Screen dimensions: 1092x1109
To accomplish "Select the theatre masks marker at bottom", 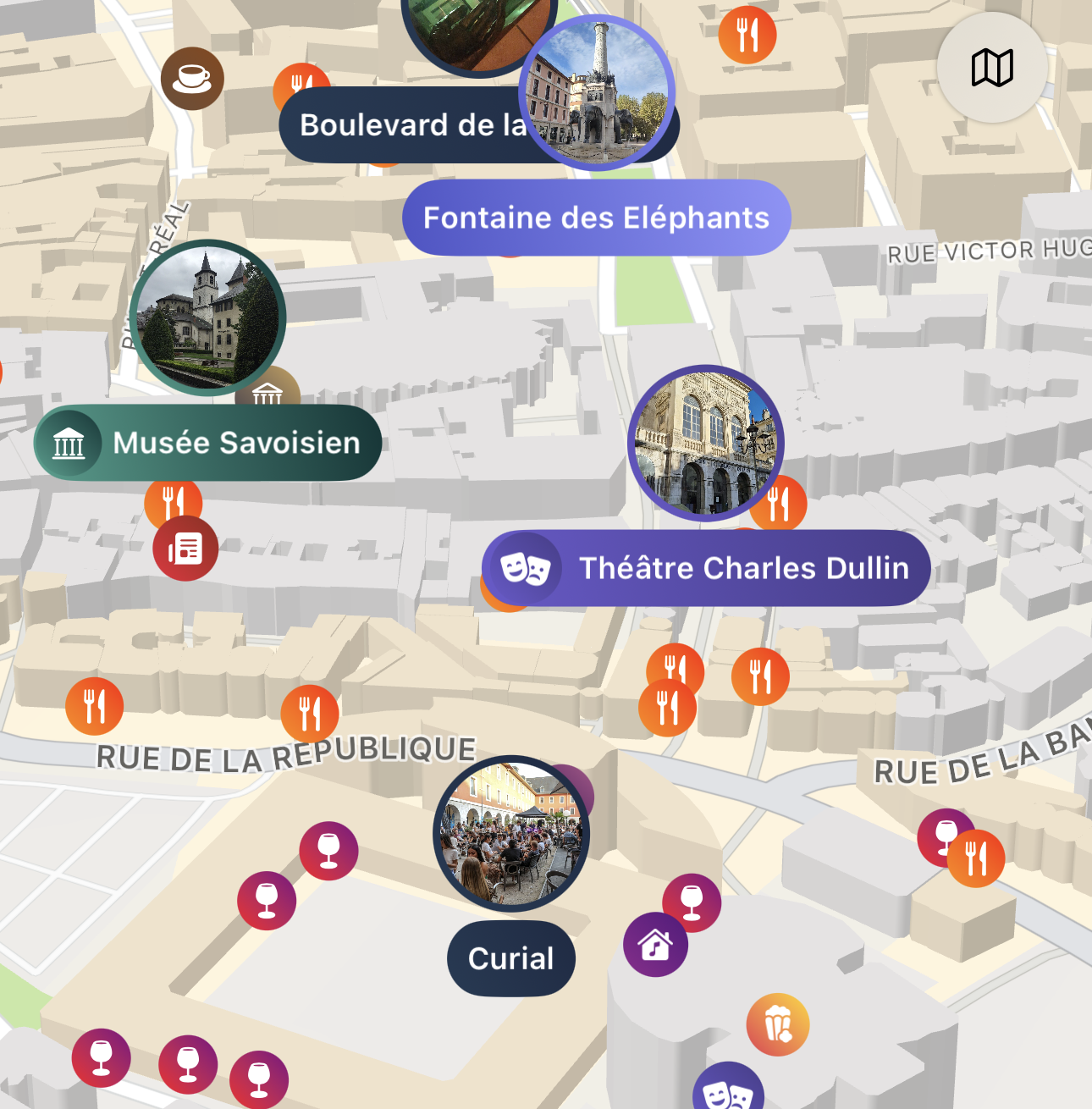I will click(728, 1090).
